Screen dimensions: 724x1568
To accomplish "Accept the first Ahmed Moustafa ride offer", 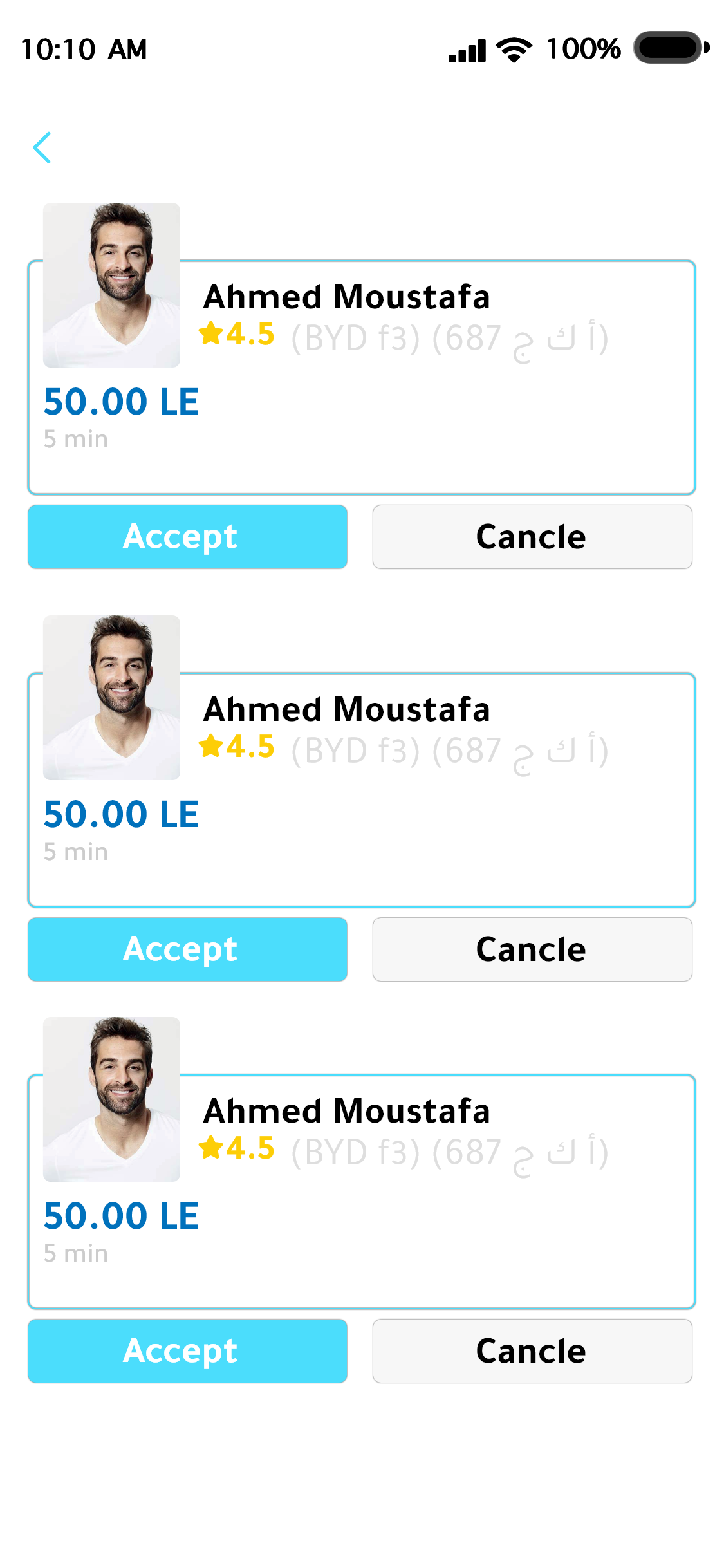I will click(187, 537).
